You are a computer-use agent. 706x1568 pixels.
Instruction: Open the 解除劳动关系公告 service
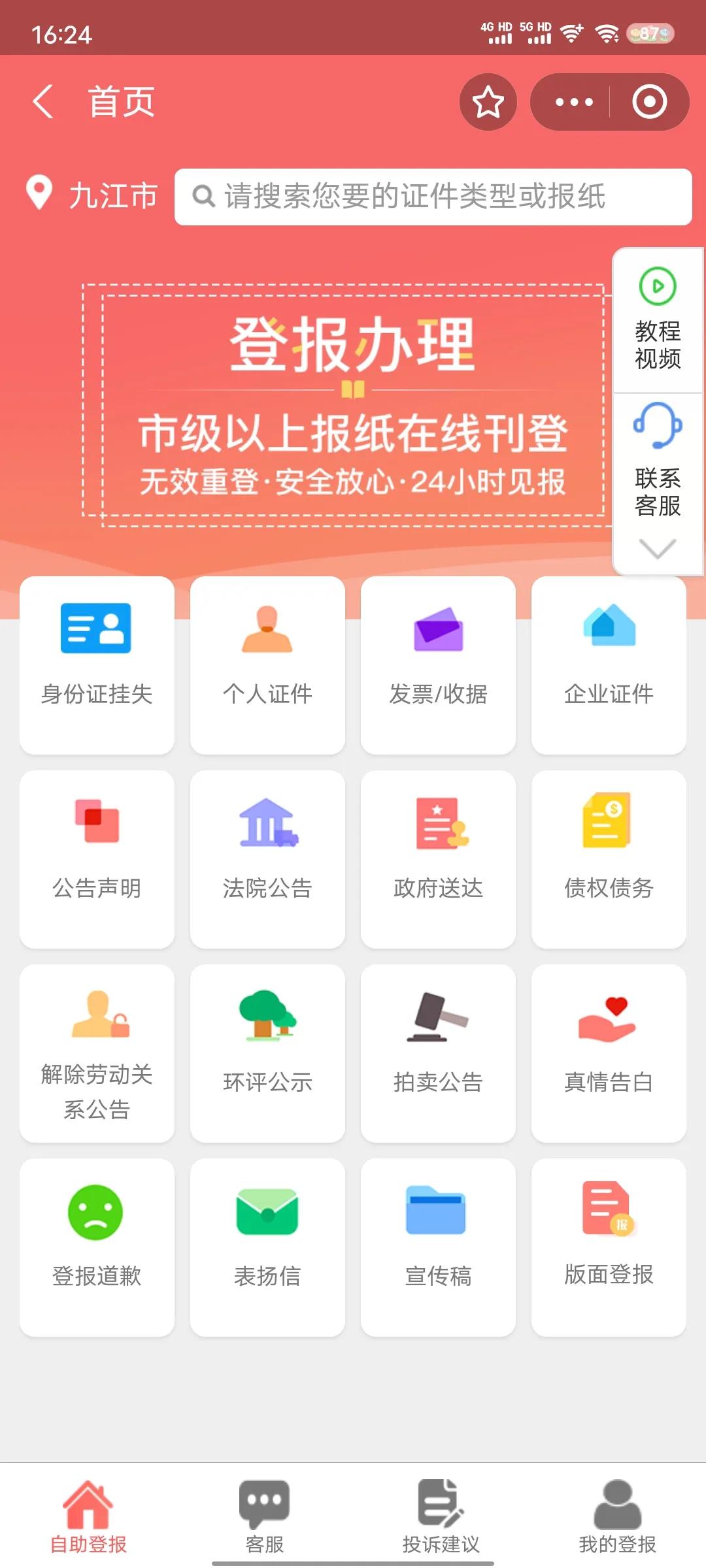pyautogui.click(x=97, y=1052)
